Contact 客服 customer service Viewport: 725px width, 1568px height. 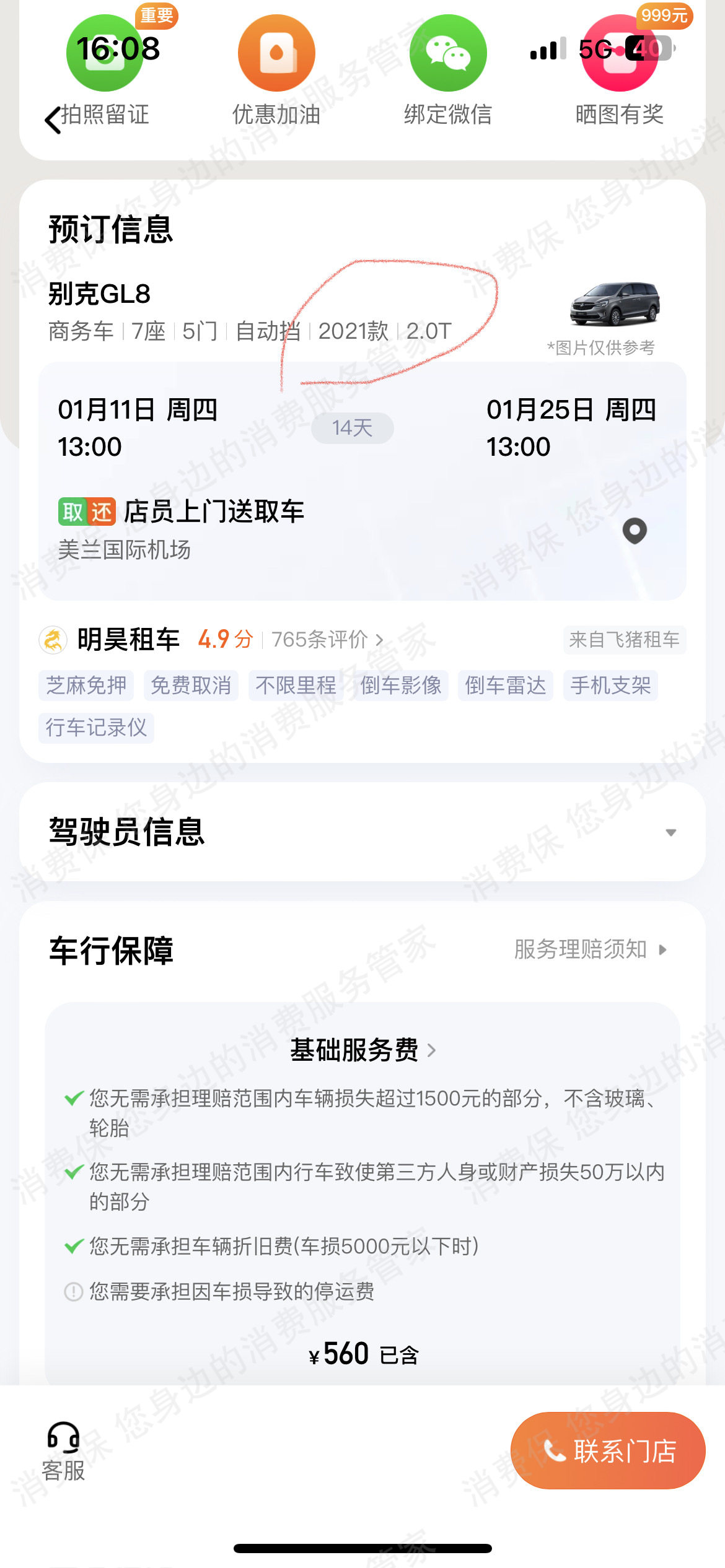click(63, 1450)
